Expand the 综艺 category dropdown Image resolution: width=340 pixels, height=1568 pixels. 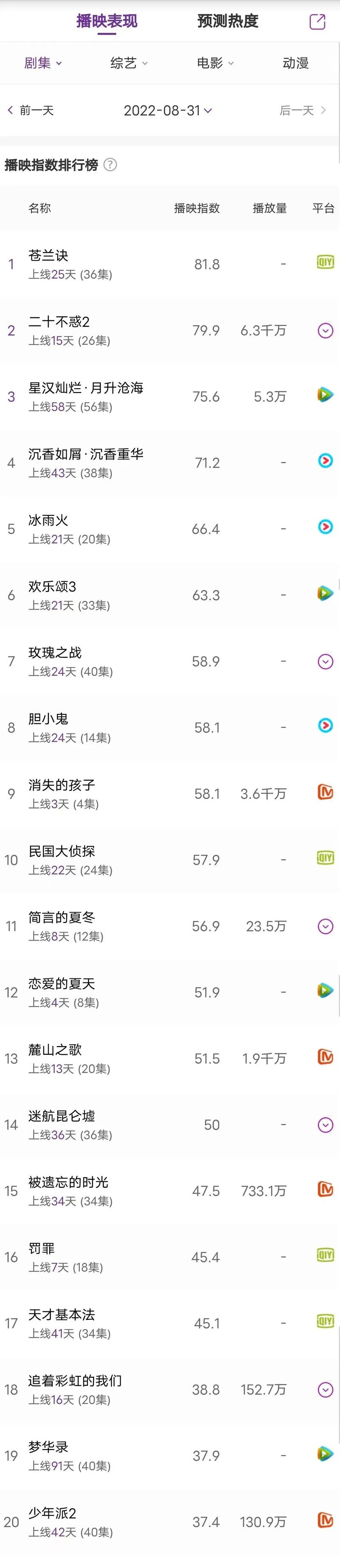click(129, 63)
